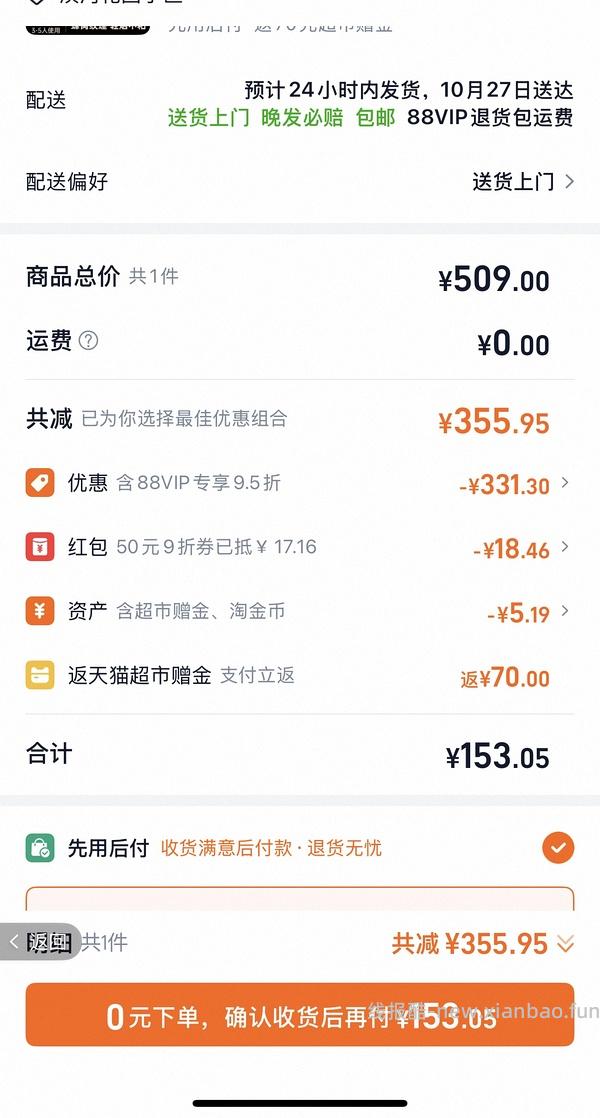600x1118 pixels.
Task: Open the 红包 coupon deduction details
Action: tap(300, 548)
